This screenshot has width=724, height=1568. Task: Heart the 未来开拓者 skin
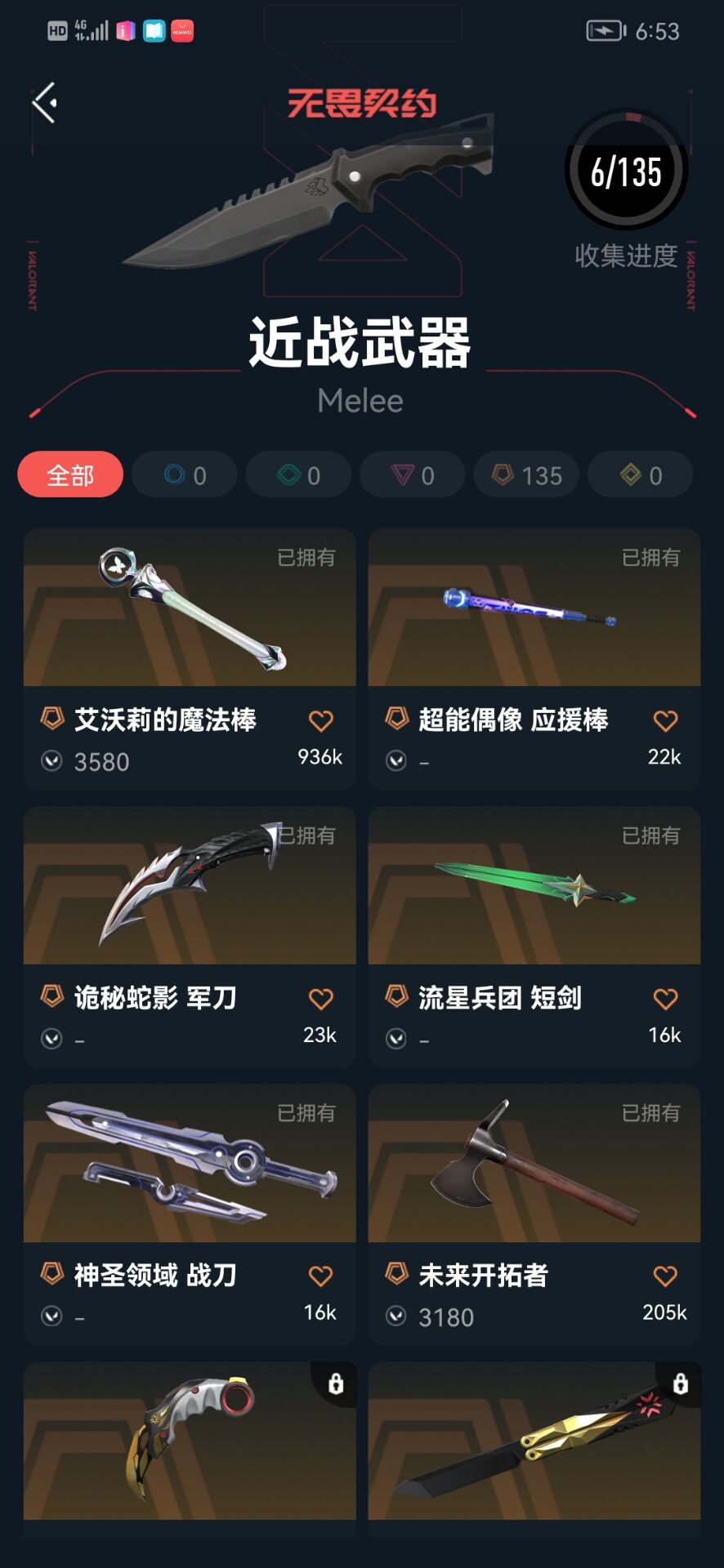tap(665, 1276)
